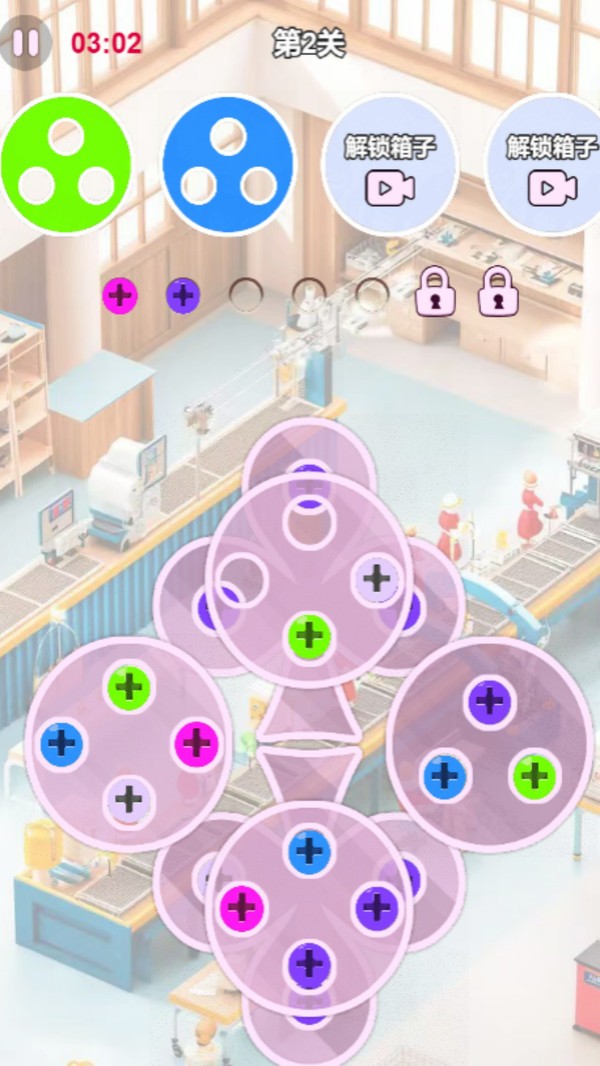Image resolution: width=600 pixels, height=1066 pixels.
Task: Remove the blue screw from the bottom disc
Action: pos(309,851)
